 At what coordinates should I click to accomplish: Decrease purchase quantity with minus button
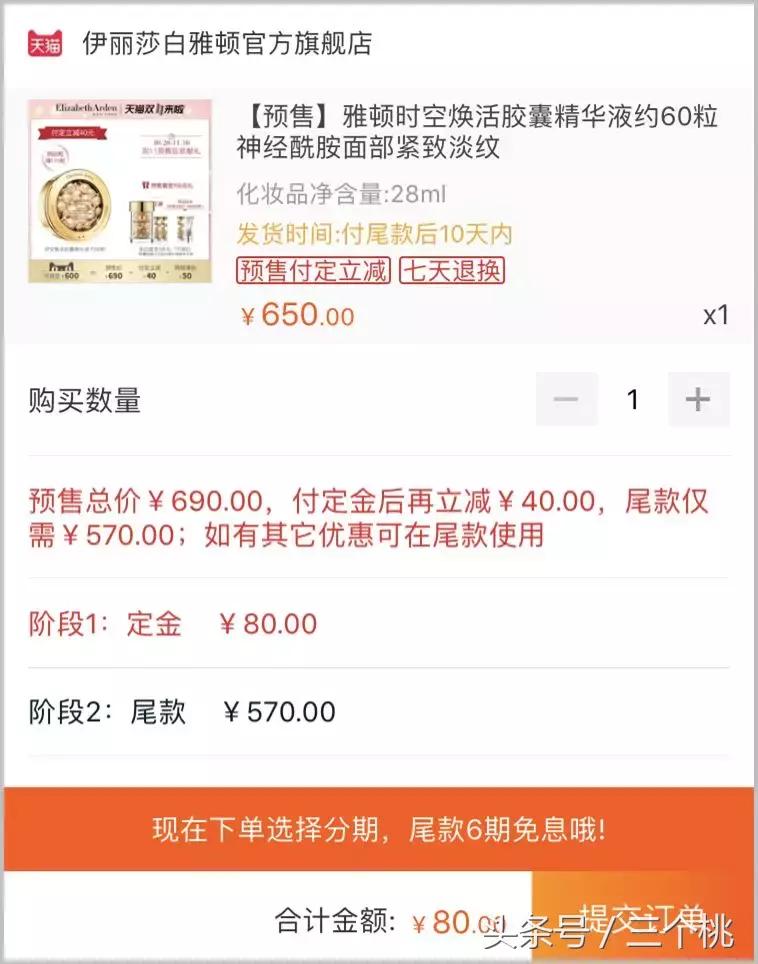566,400
